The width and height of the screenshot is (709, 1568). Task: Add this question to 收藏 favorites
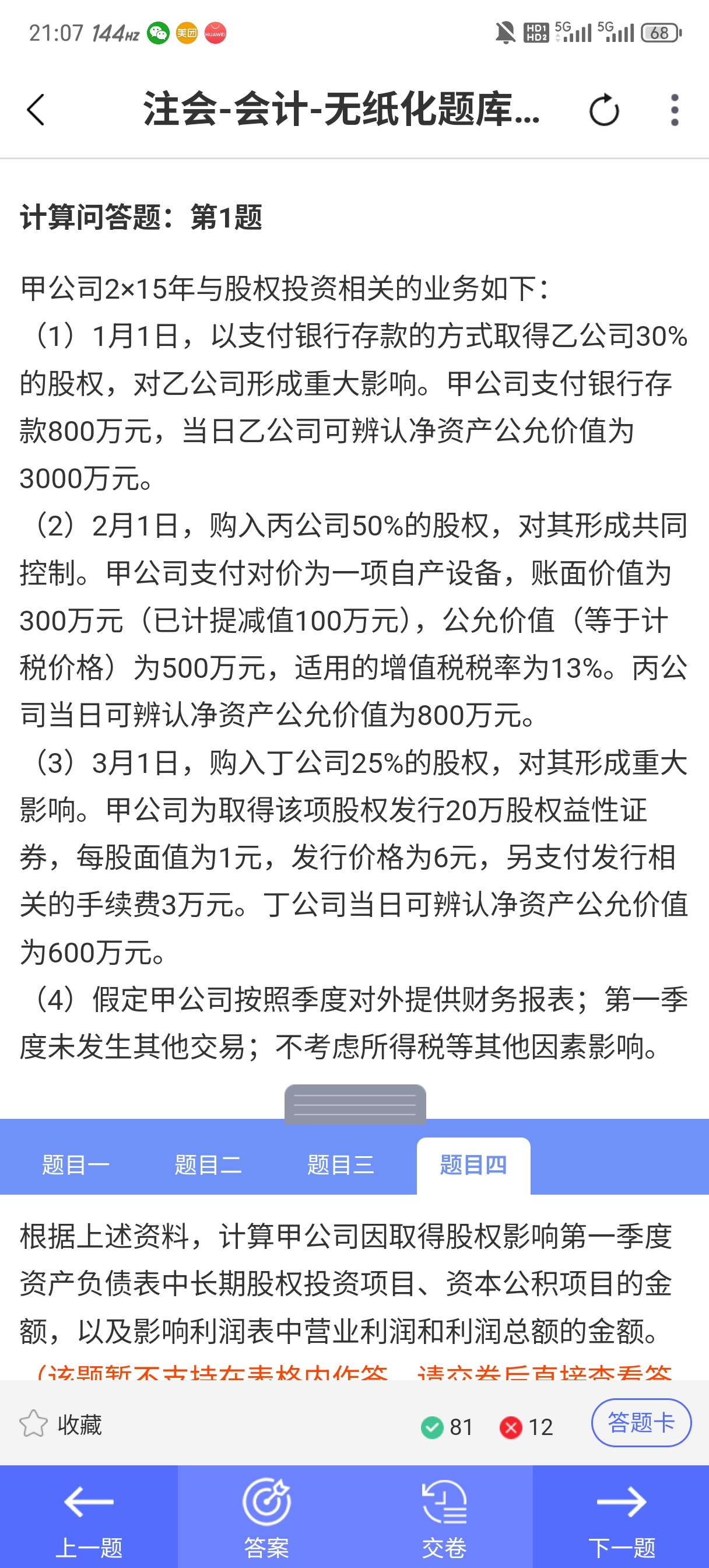point(61,1425)
